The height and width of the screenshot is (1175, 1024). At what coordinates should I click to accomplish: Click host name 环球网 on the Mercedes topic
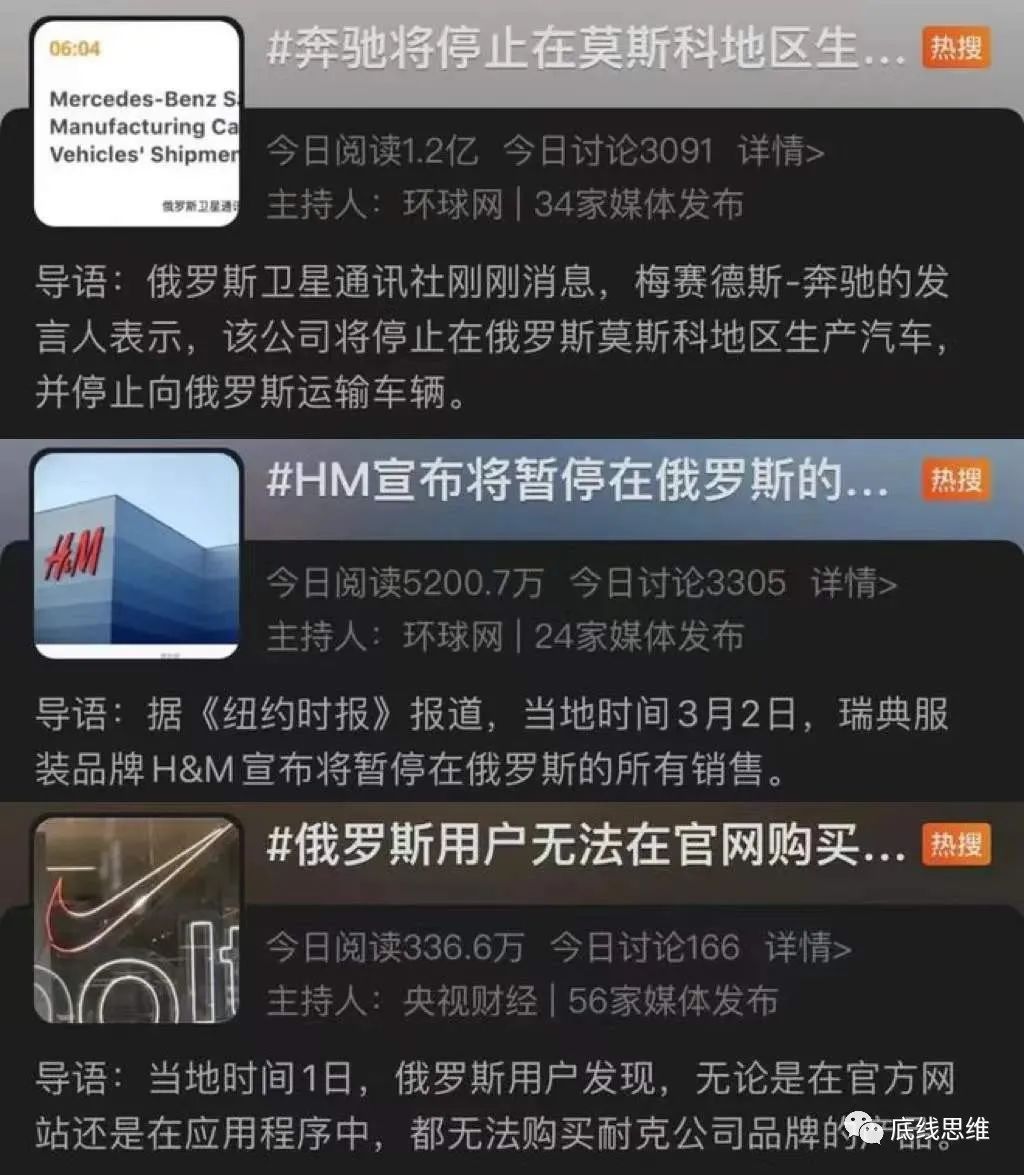tap(450, 203)
